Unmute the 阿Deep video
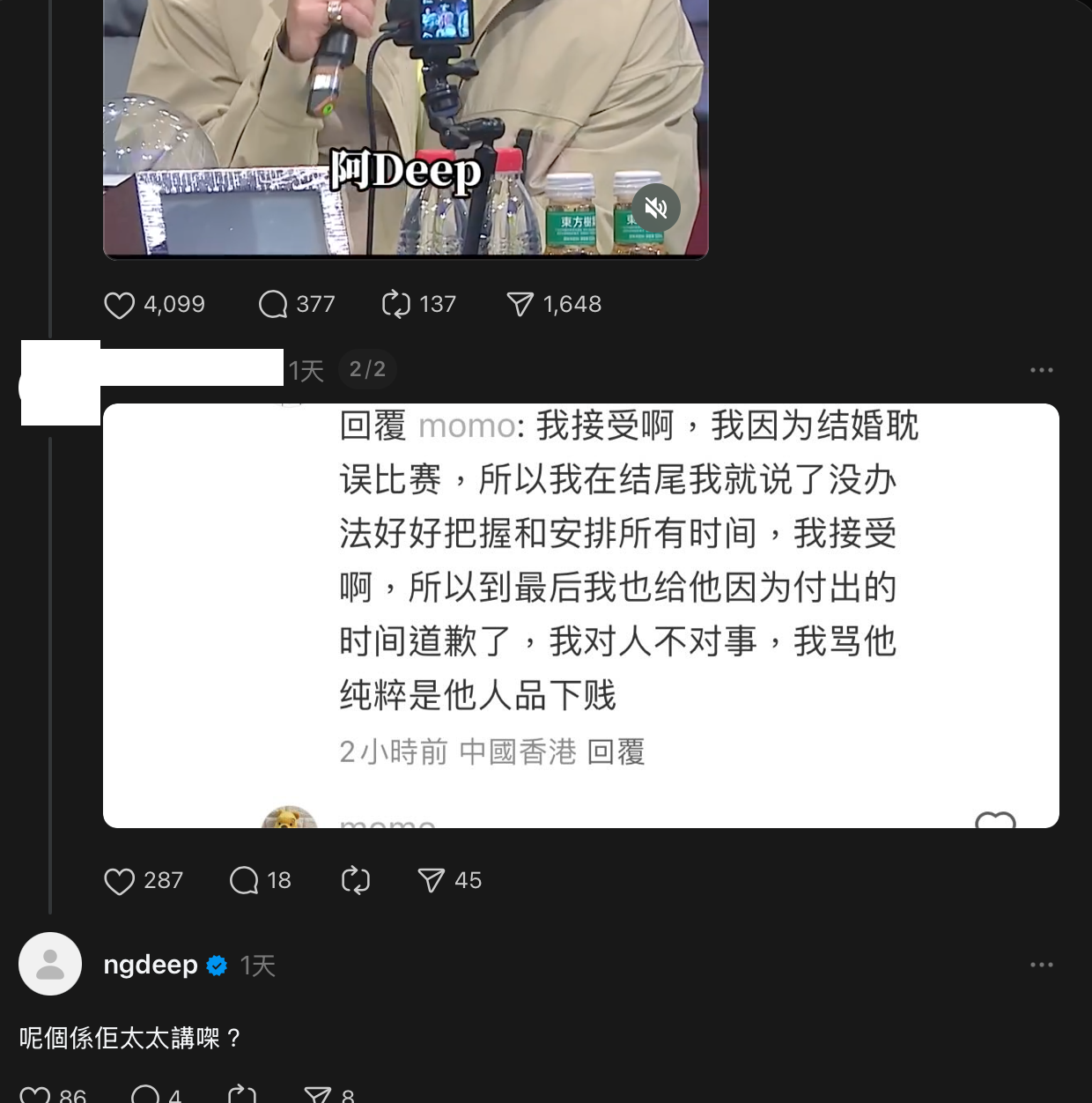 656,208
